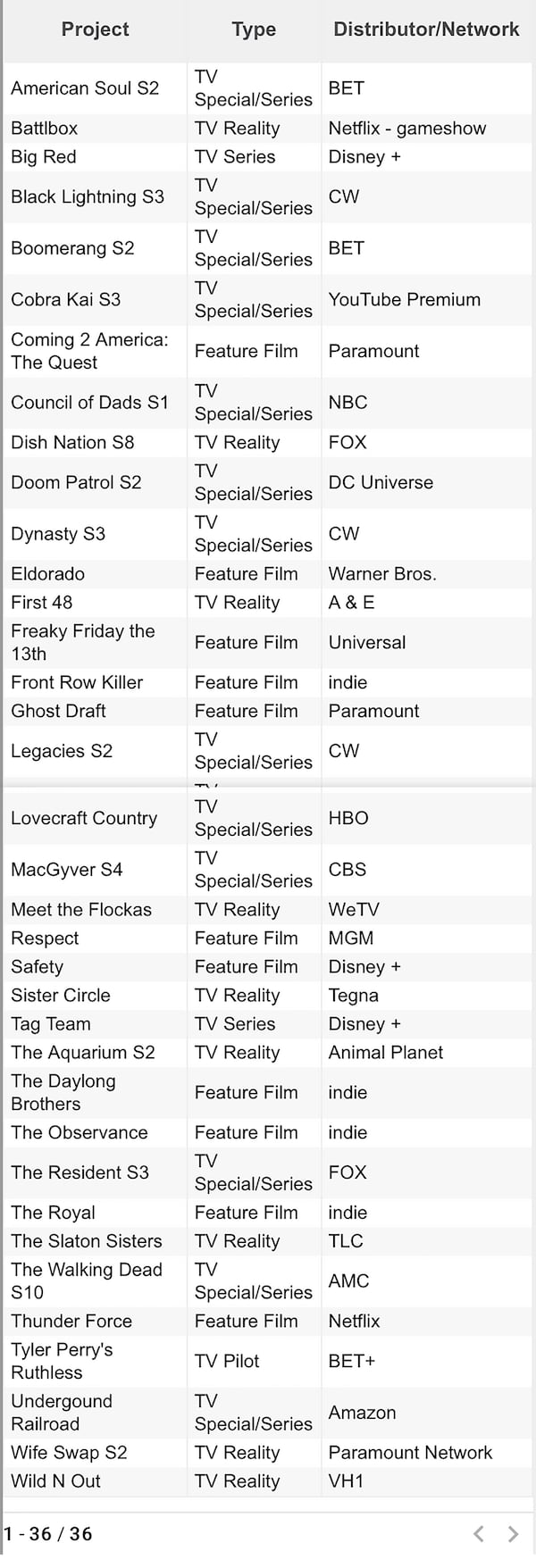Go to the previous page of results
536x1568 pixels.
pyautogui.click(x=479, y=1534)
